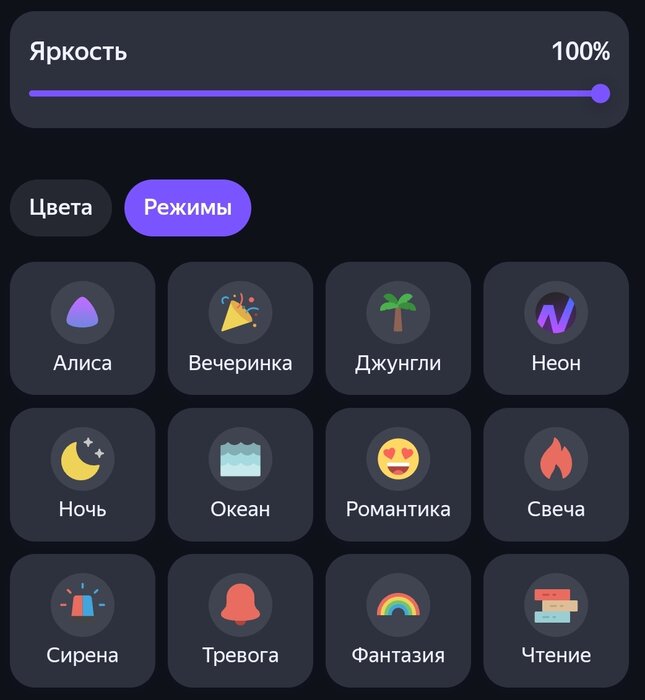Tap the Тревога mode tile
Image resolution: width=645 pixels, height=700 pixels.
(x=240, y=620)
